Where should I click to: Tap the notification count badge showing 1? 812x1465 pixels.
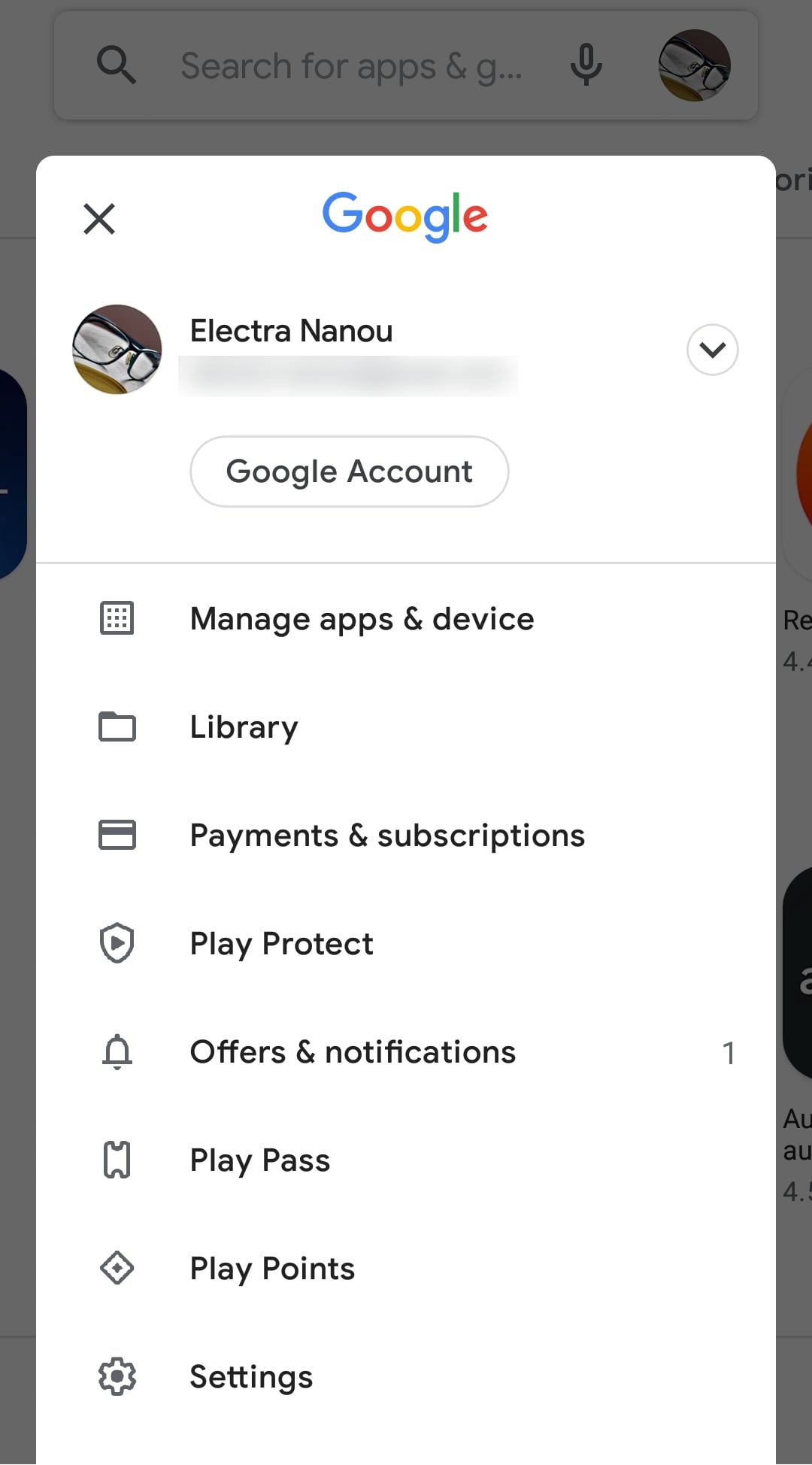(728, 1051)
